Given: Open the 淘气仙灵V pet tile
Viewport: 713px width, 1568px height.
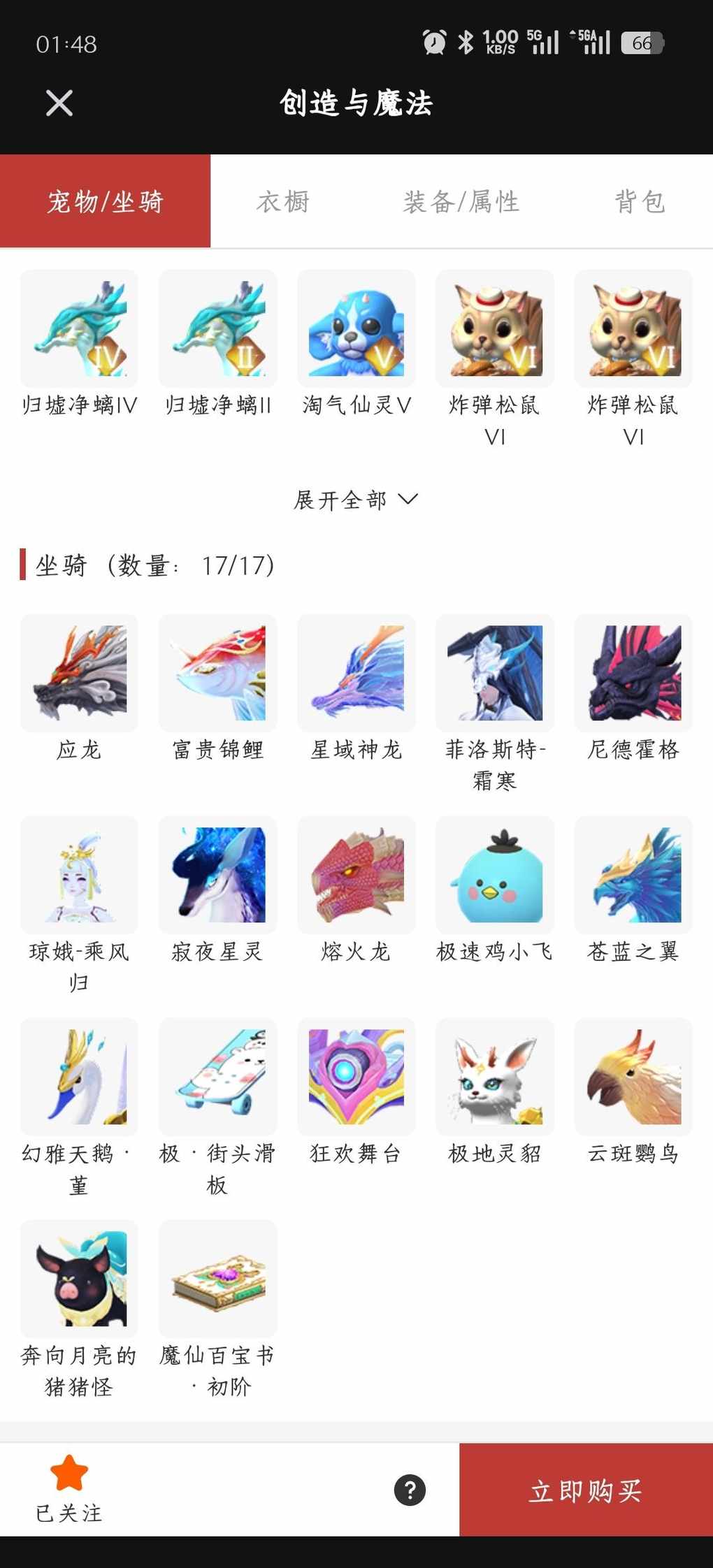Looking at the screenshot, I should (356, 329).
